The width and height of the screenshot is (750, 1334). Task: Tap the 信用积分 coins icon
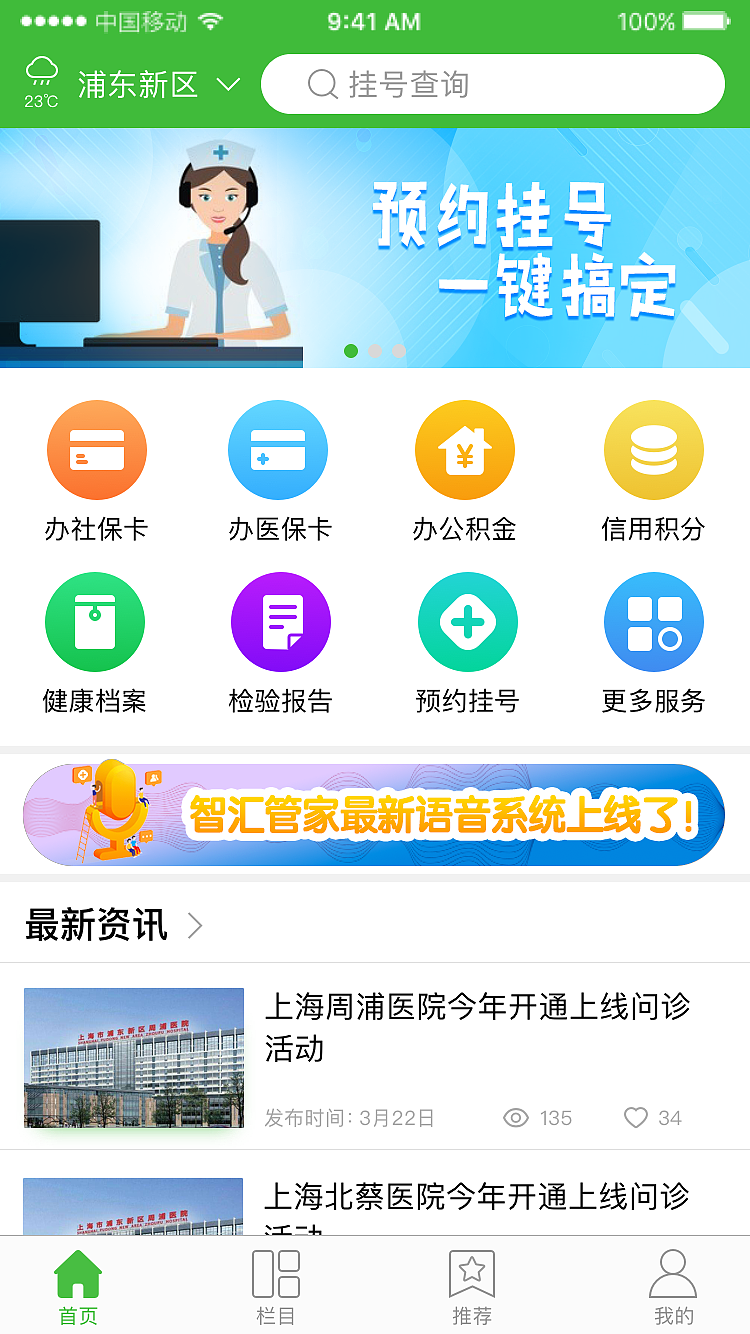[653, 449]
